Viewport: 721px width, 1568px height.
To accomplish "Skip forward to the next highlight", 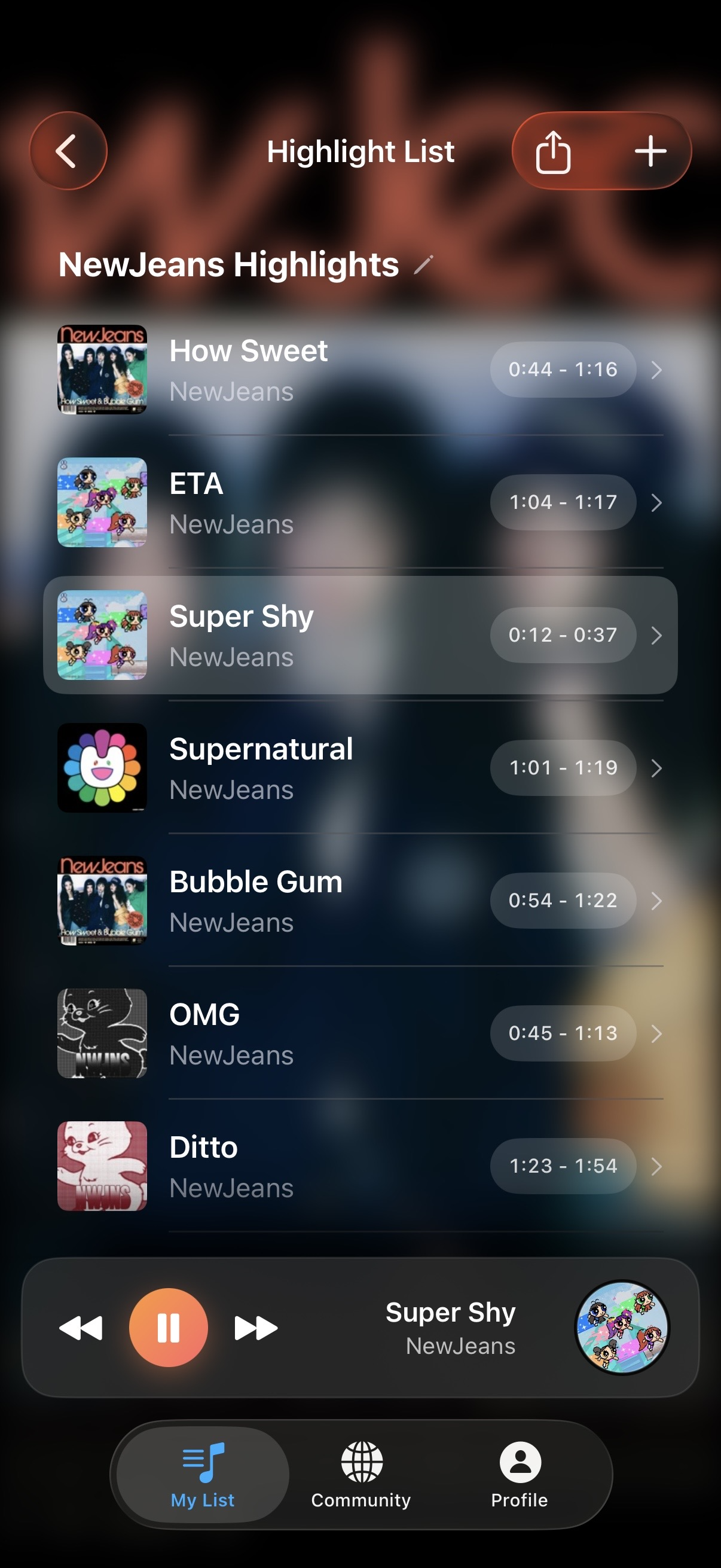I will (x=256, y=1328).
